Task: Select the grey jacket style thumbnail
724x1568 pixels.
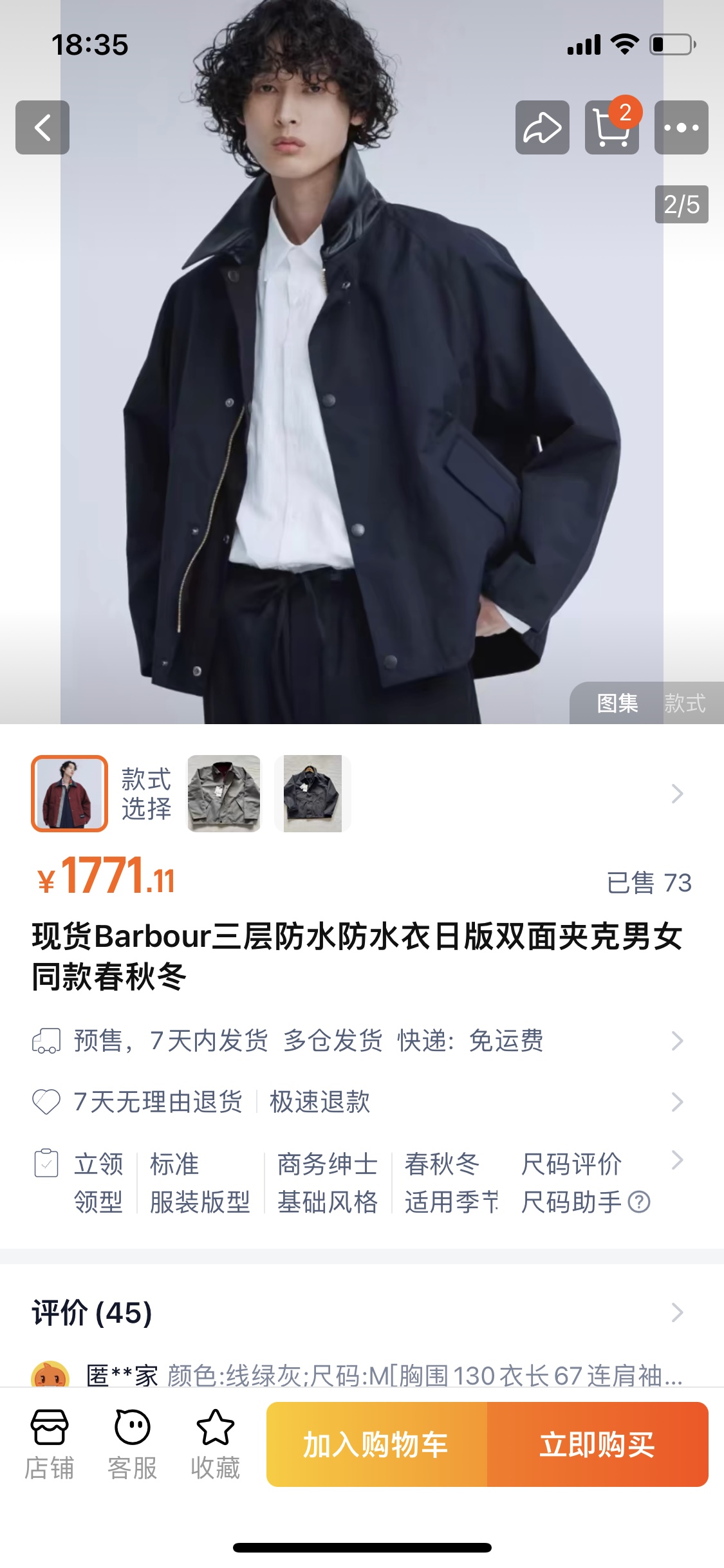Action: (224, 793)
